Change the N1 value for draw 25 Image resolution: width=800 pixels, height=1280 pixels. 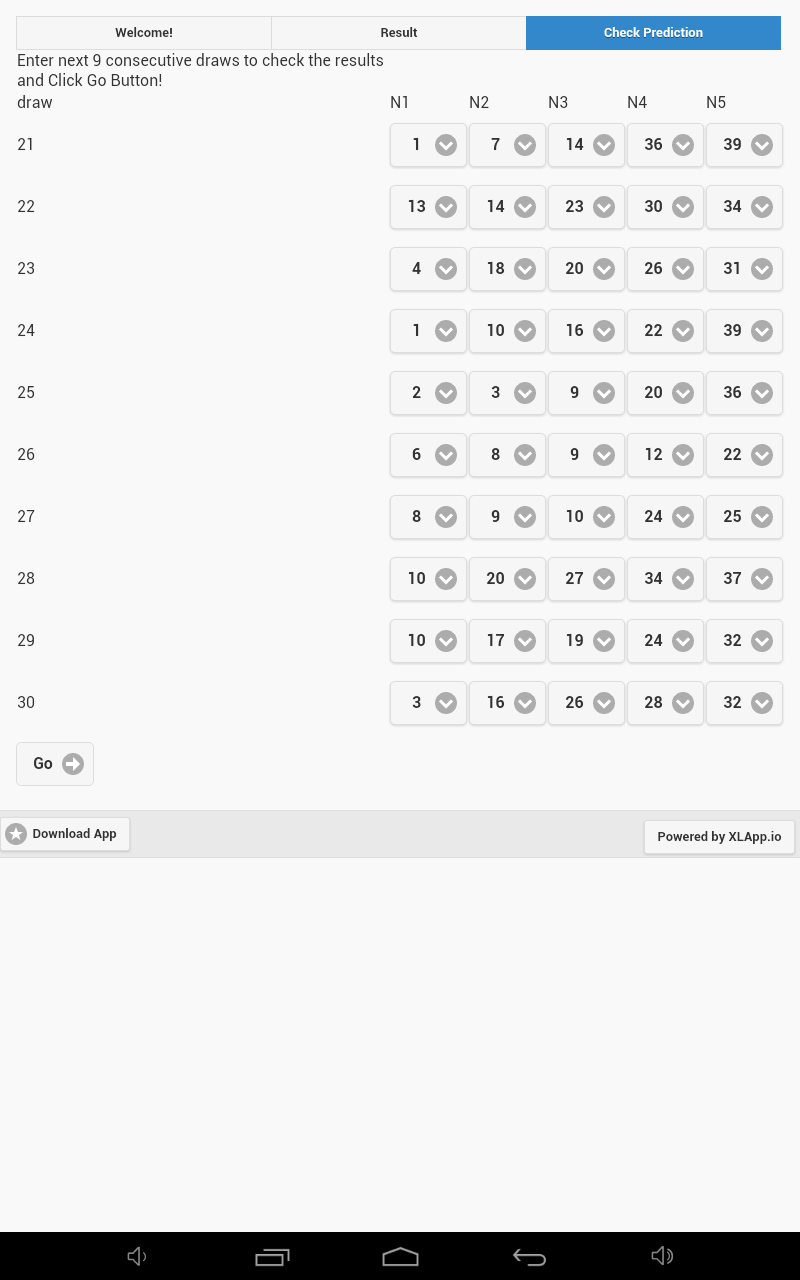tap(428, 393)
